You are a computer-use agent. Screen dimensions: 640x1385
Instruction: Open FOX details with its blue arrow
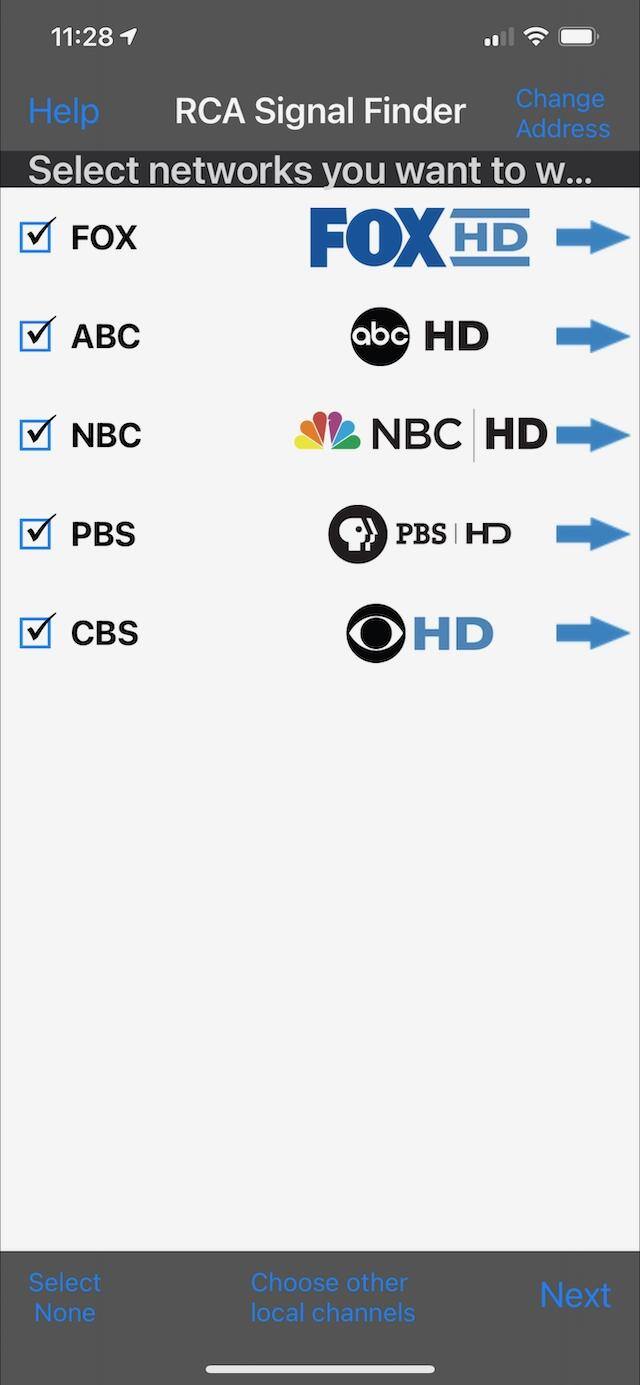592,237
